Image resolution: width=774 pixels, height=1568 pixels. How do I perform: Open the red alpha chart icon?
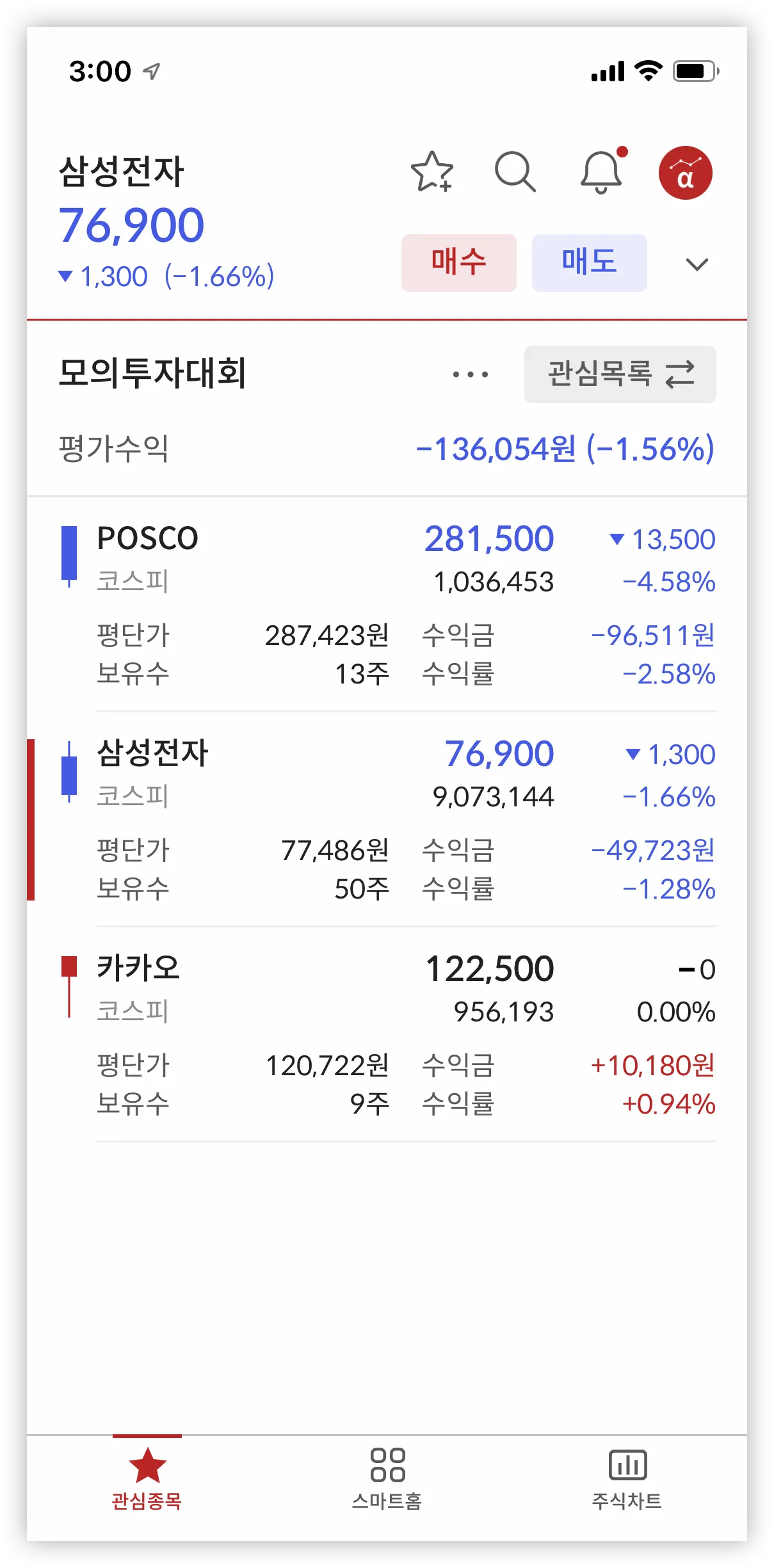pos(685,173)
